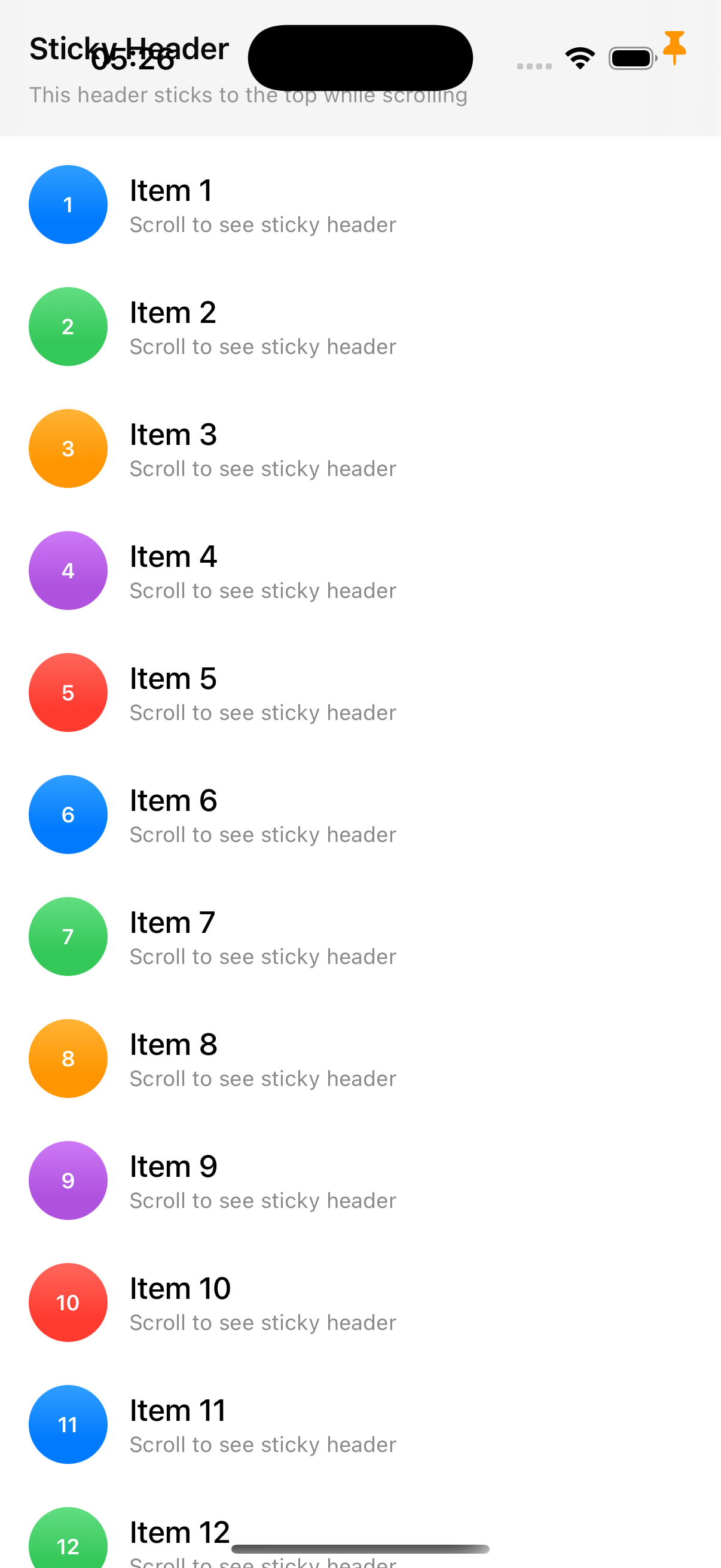721x1568 pixels.
Task: Tap the Item 11 row
Action: (178, 1409)
